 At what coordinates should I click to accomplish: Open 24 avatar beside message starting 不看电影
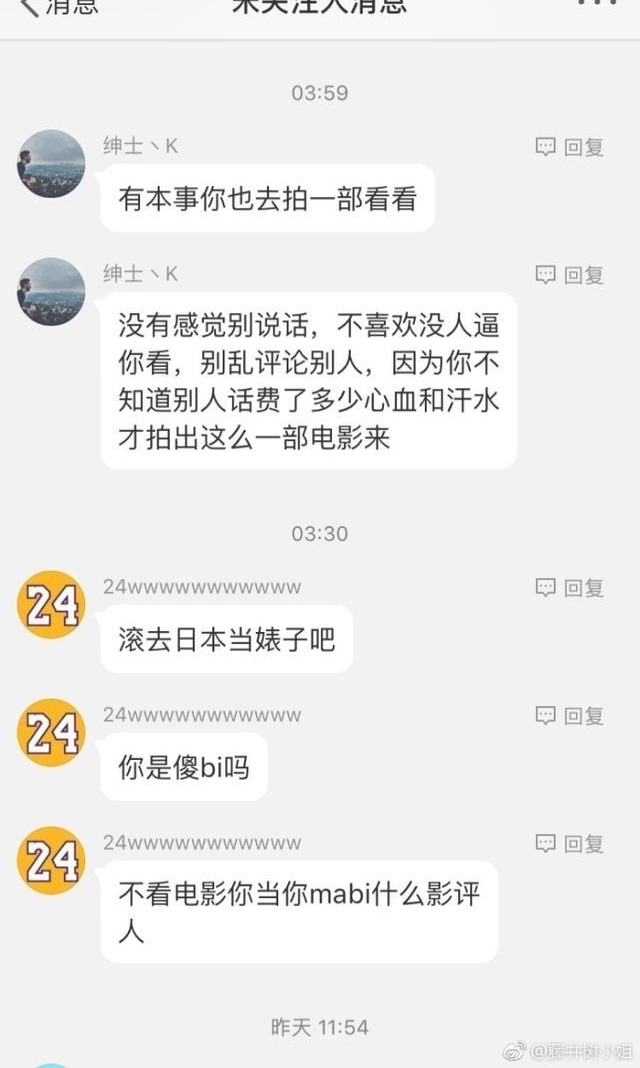51,860
